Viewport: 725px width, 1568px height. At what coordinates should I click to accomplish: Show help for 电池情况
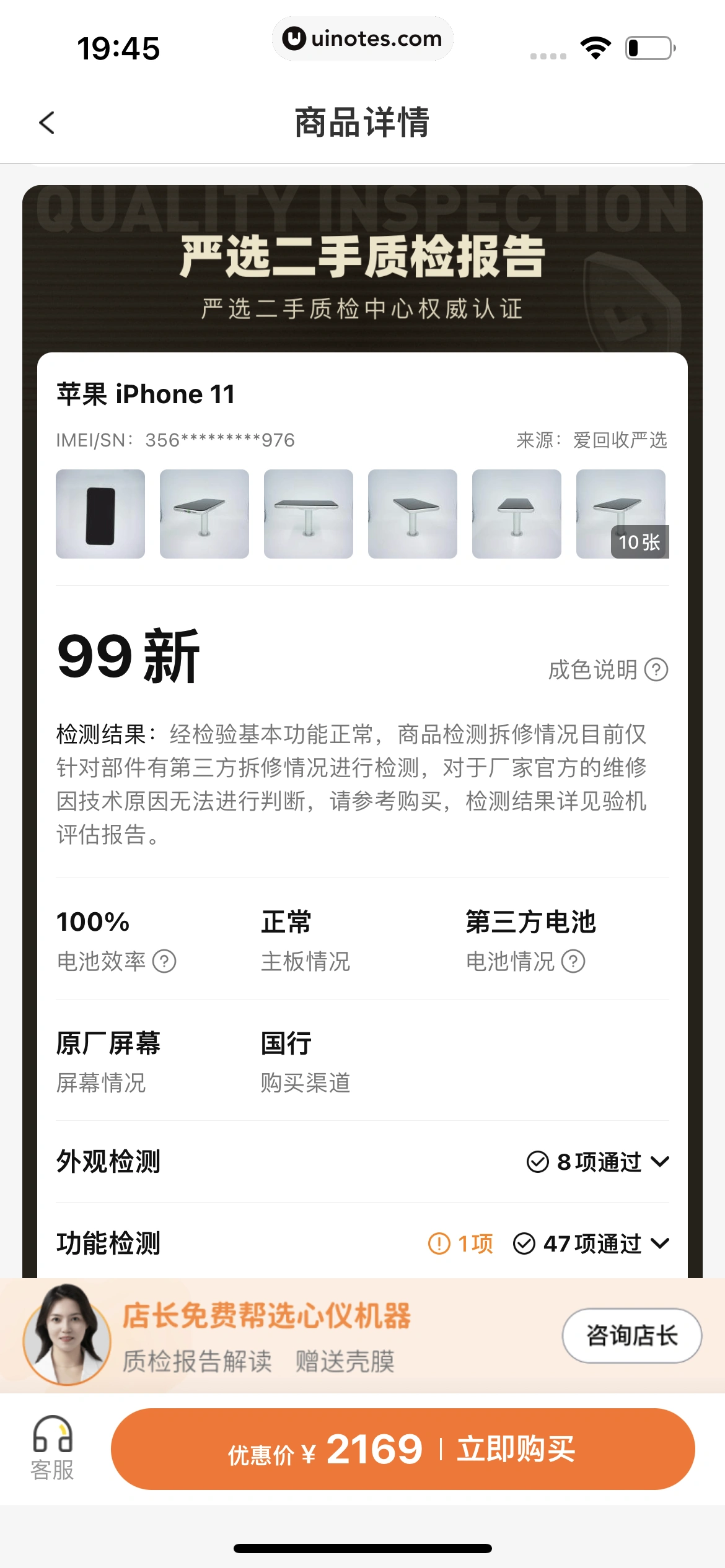(573, 961)
